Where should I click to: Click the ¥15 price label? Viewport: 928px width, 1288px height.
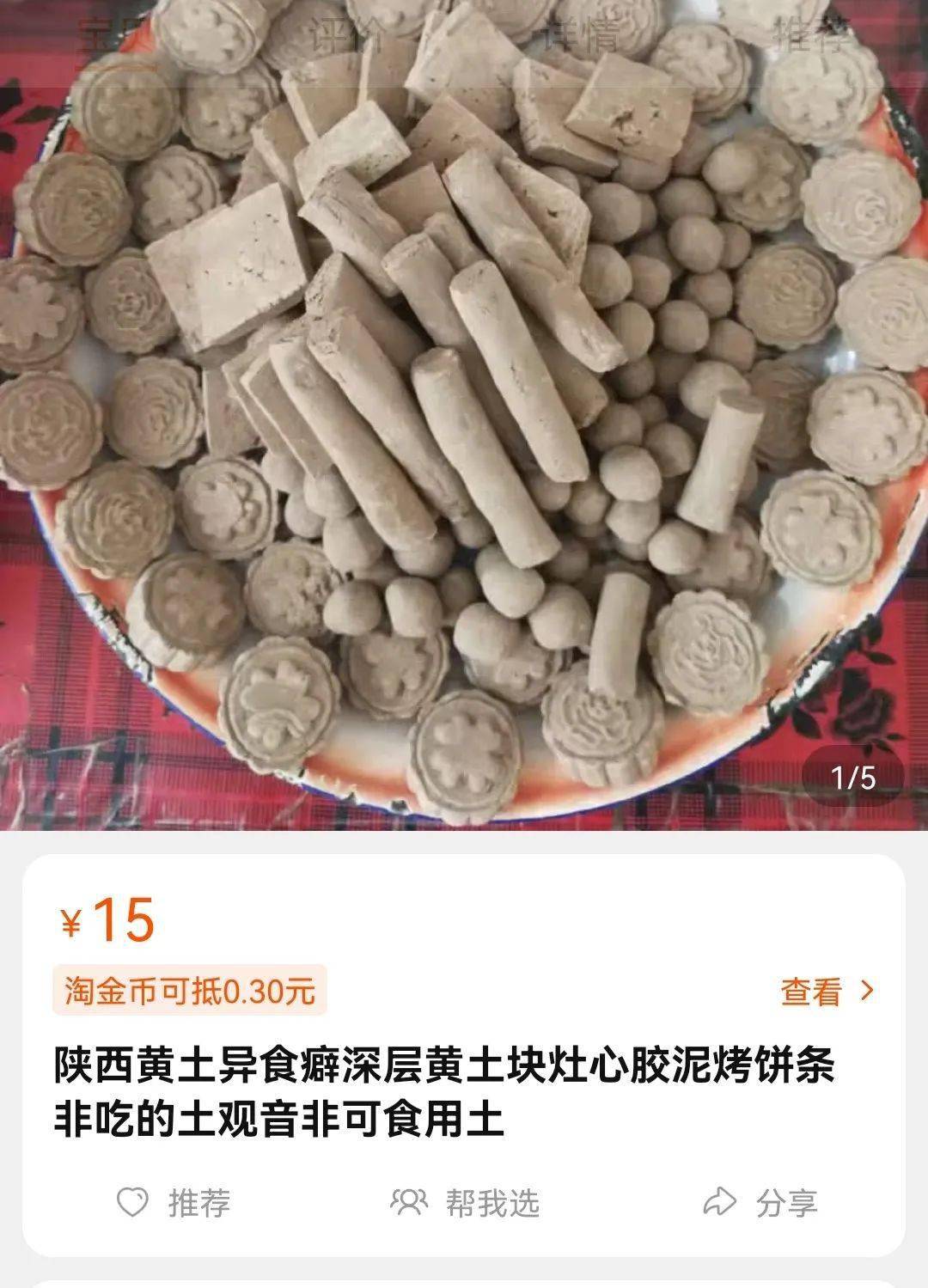tap(107, 920)
